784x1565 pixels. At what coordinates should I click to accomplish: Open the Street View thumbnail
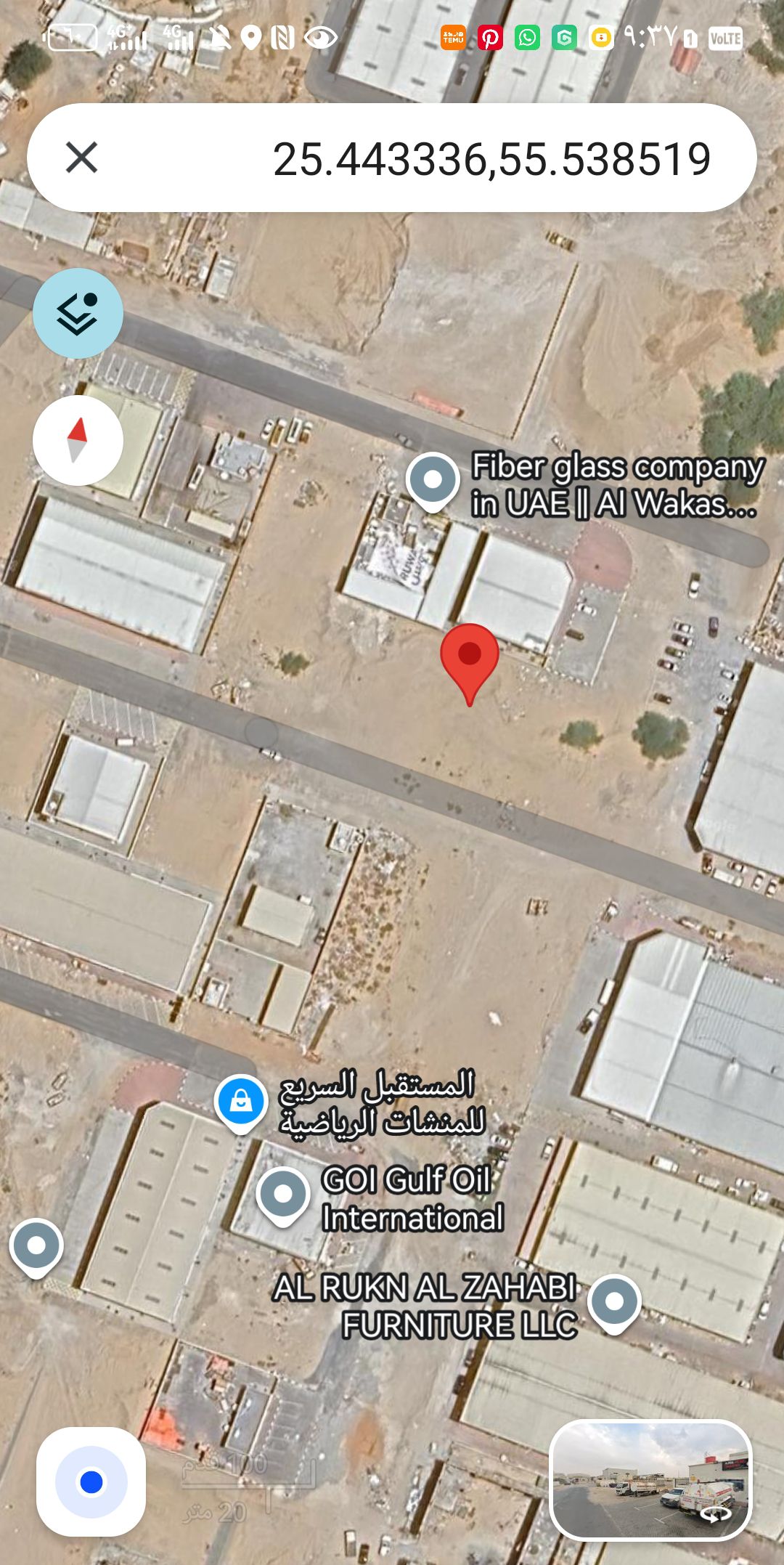pos(651,1480)
